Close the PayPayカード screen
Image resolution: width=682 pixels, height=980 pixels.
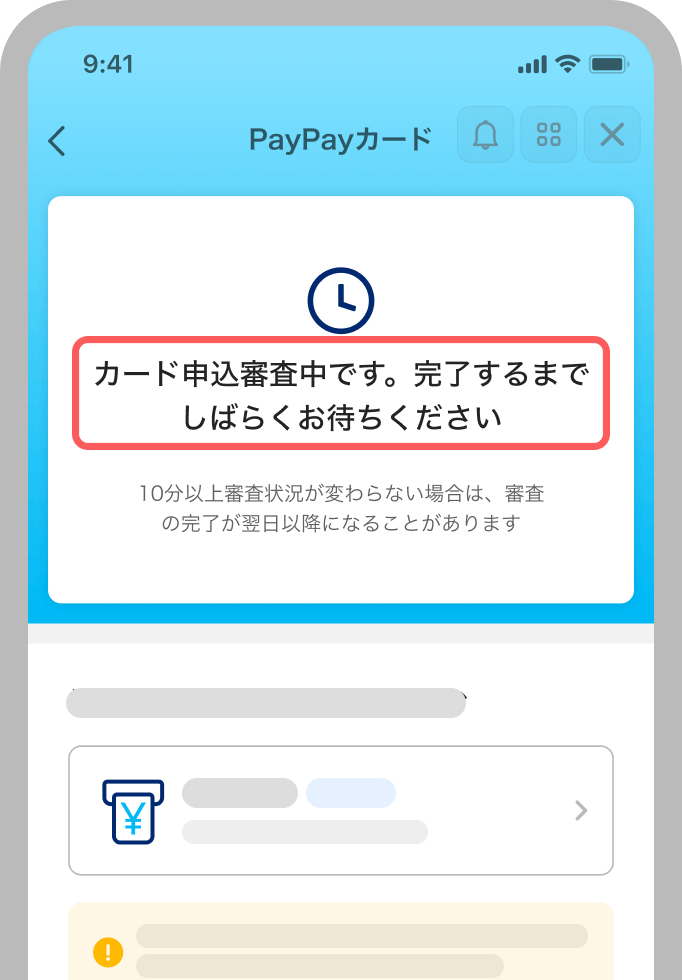pos(611,135)
